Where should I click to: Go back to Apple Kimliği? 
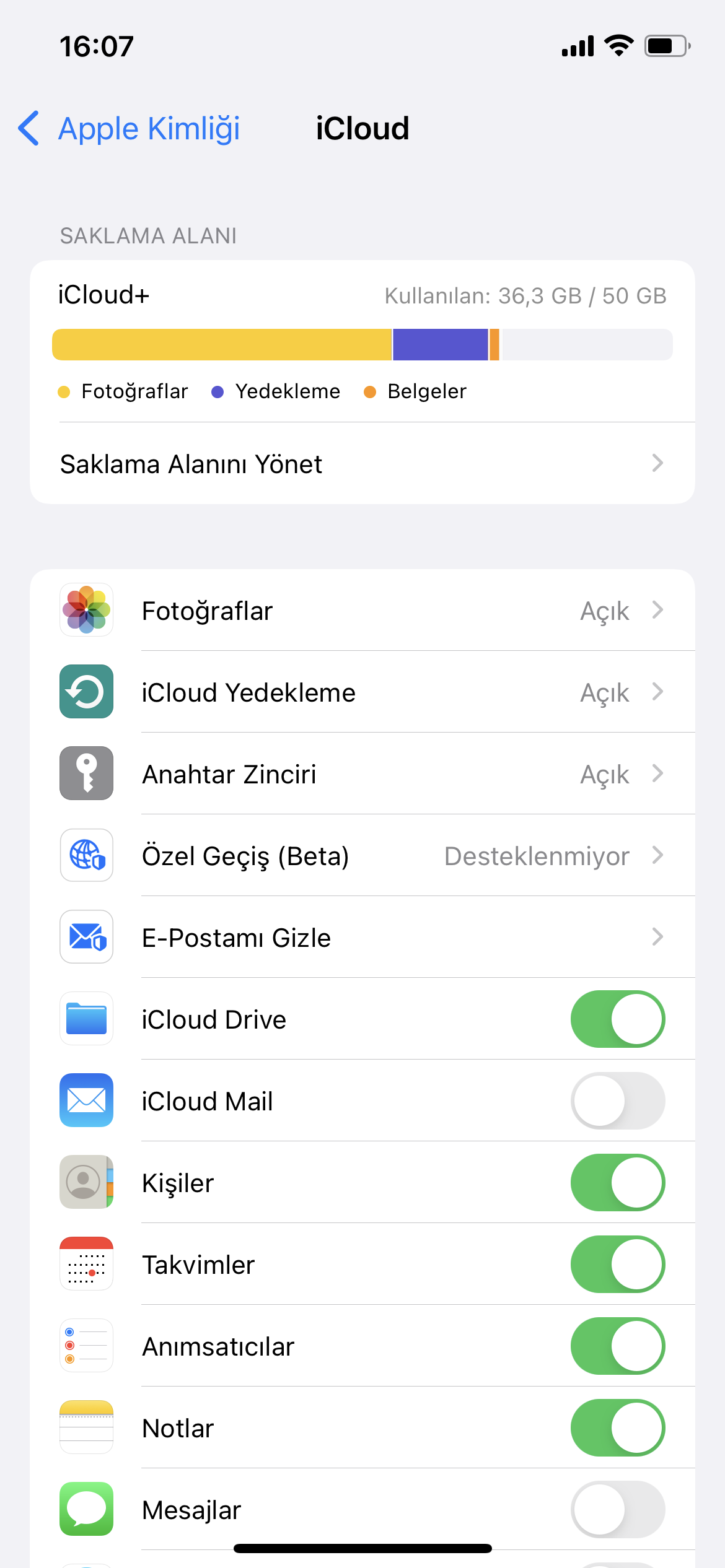[129, 129]
